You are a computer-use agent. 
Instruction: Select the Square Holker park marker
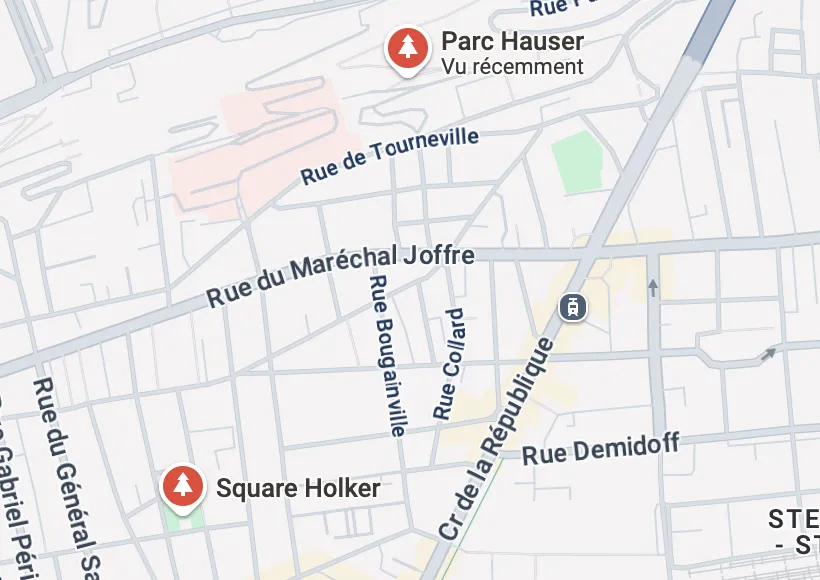click(x=182, y=486)
